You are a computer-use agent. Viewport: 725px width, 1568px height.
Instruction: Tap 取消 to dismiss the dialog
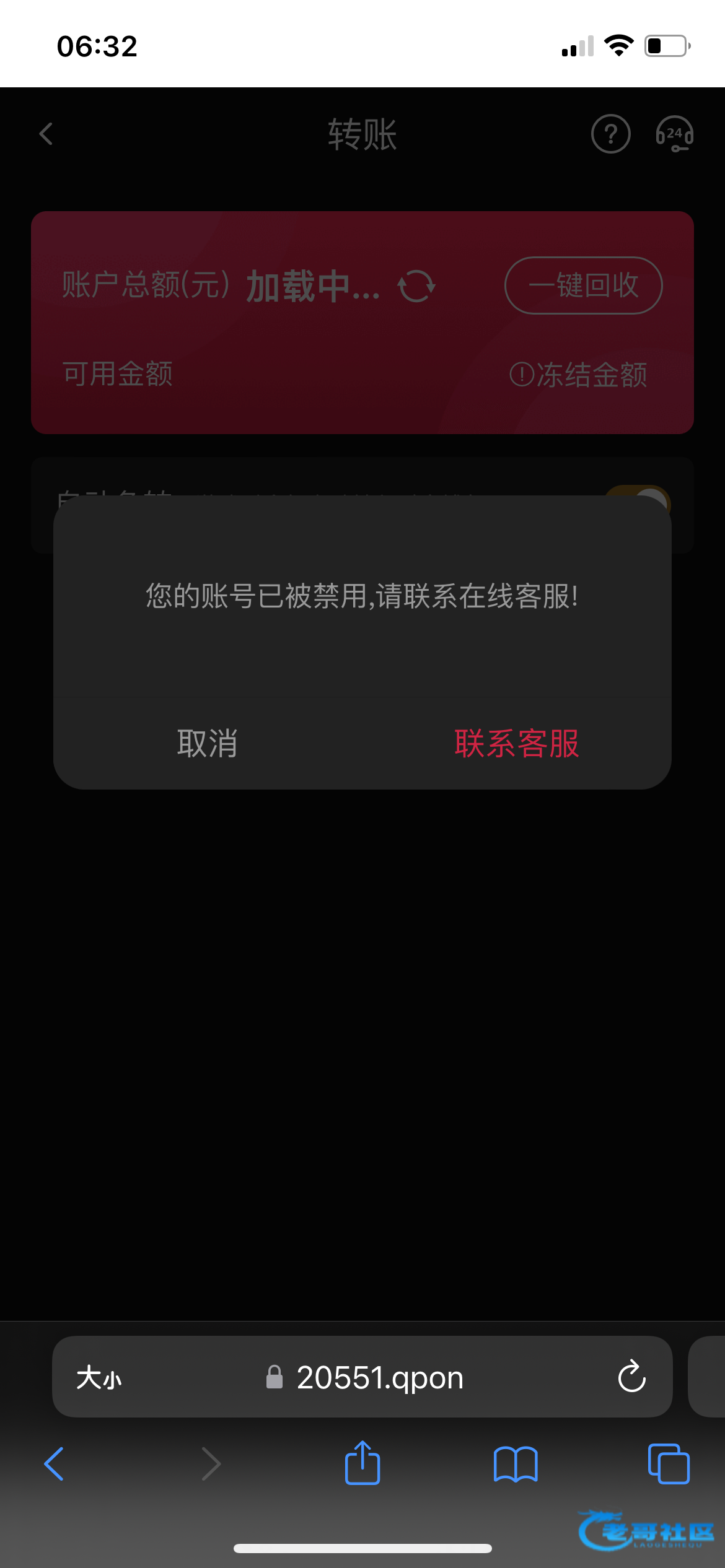(x=207, y=743)
